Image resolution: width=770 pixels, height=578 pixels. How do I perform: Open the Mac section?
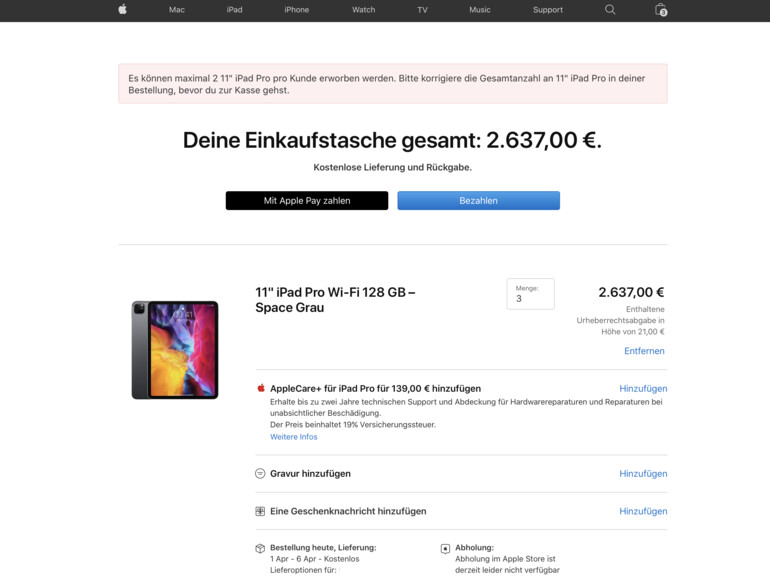pos(177,10)
